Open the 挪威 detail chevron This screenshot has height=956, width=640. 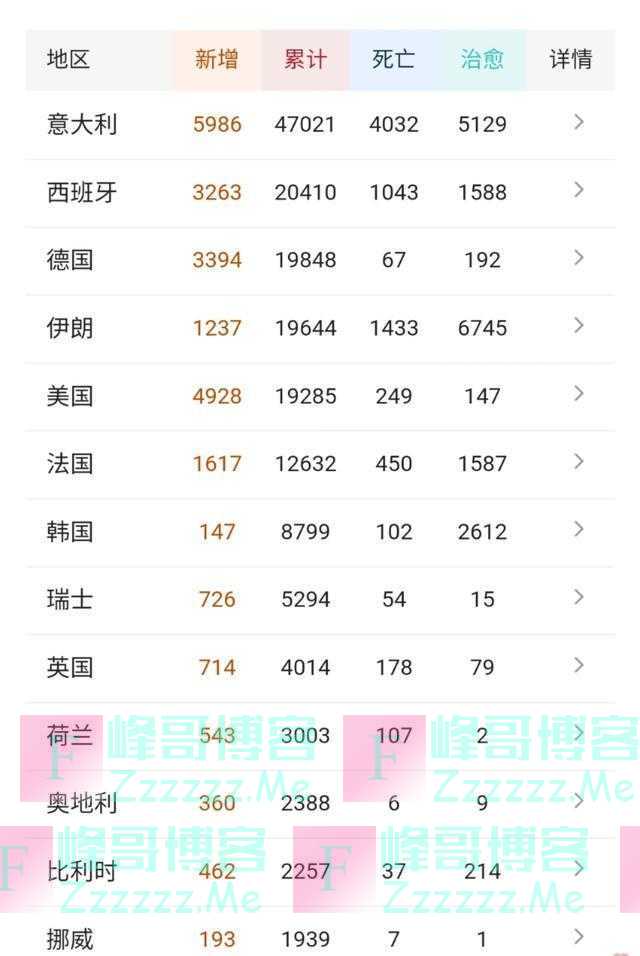pos(578,937)
